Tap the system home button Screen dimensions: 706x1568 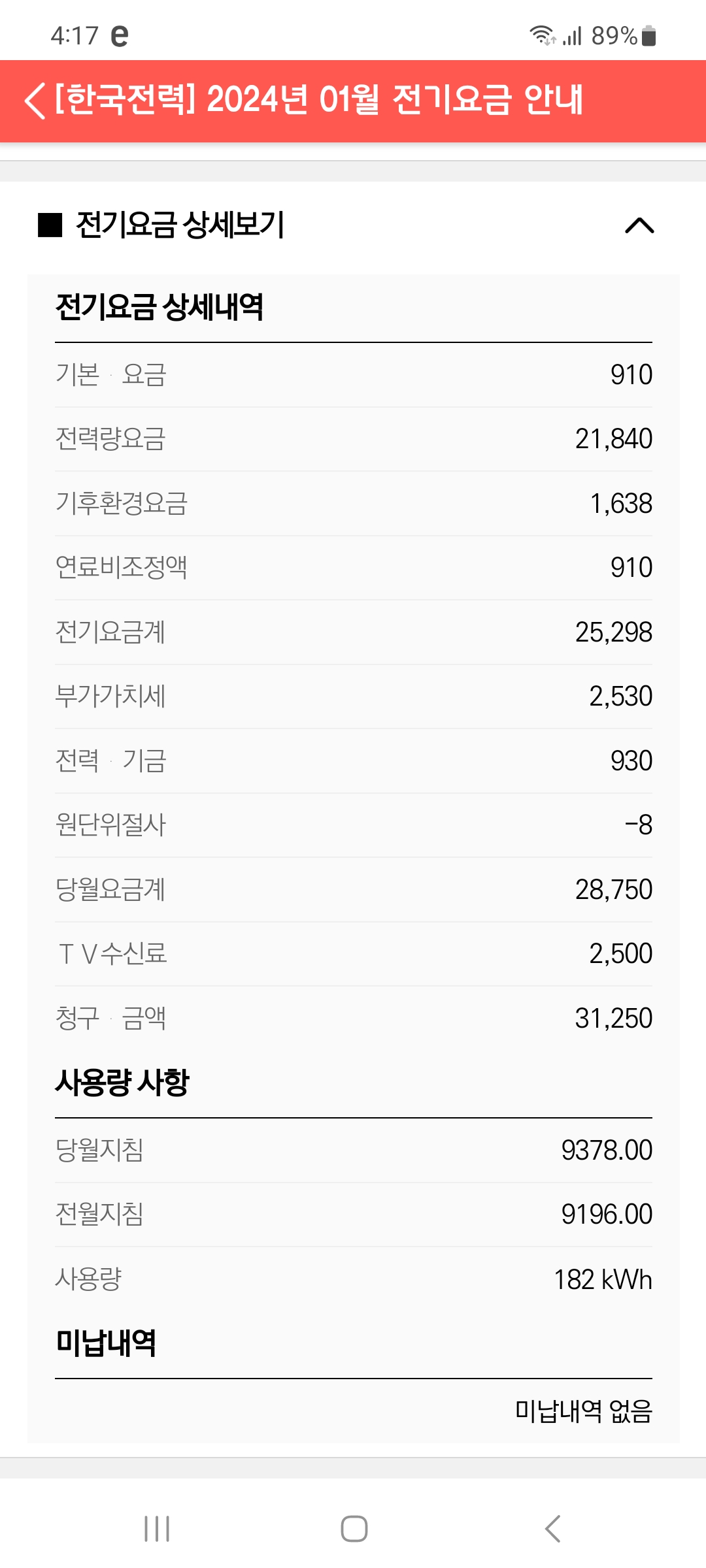[354, 1529]
